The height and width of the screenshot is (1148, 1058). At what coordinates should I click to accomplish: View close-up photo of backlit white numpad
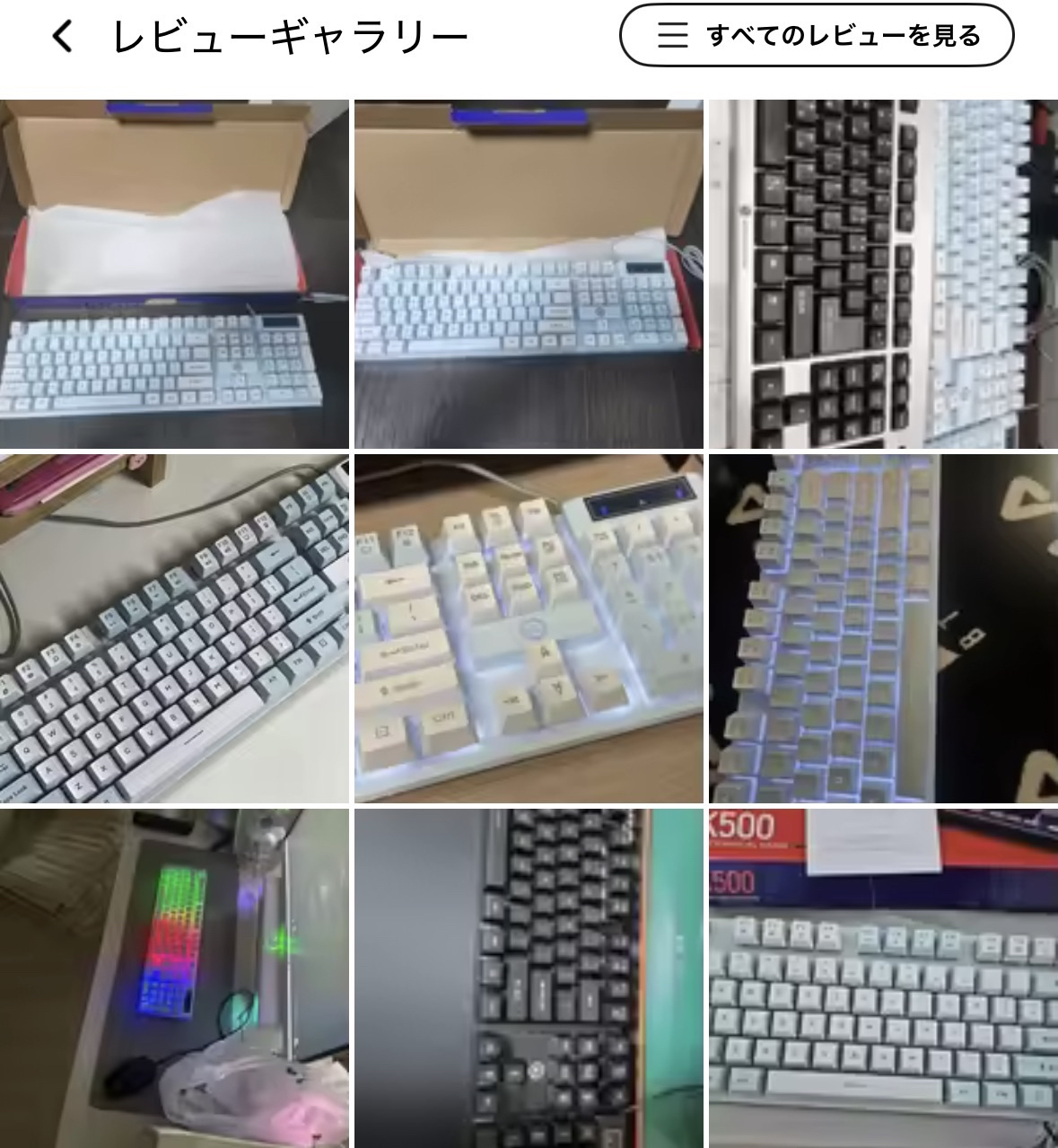click(x=529, y=628)
